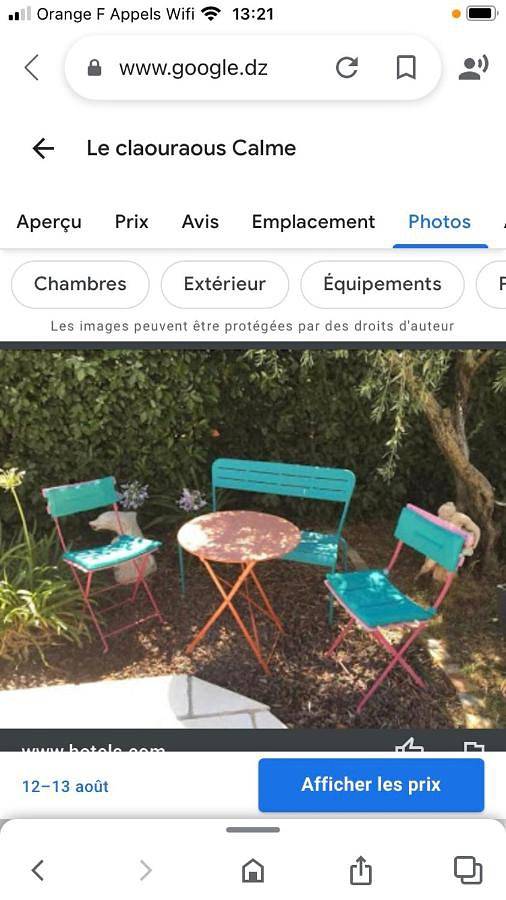Change the 12–13 août dates
This screenshot has width=506, height=900.
click(65, 786)
